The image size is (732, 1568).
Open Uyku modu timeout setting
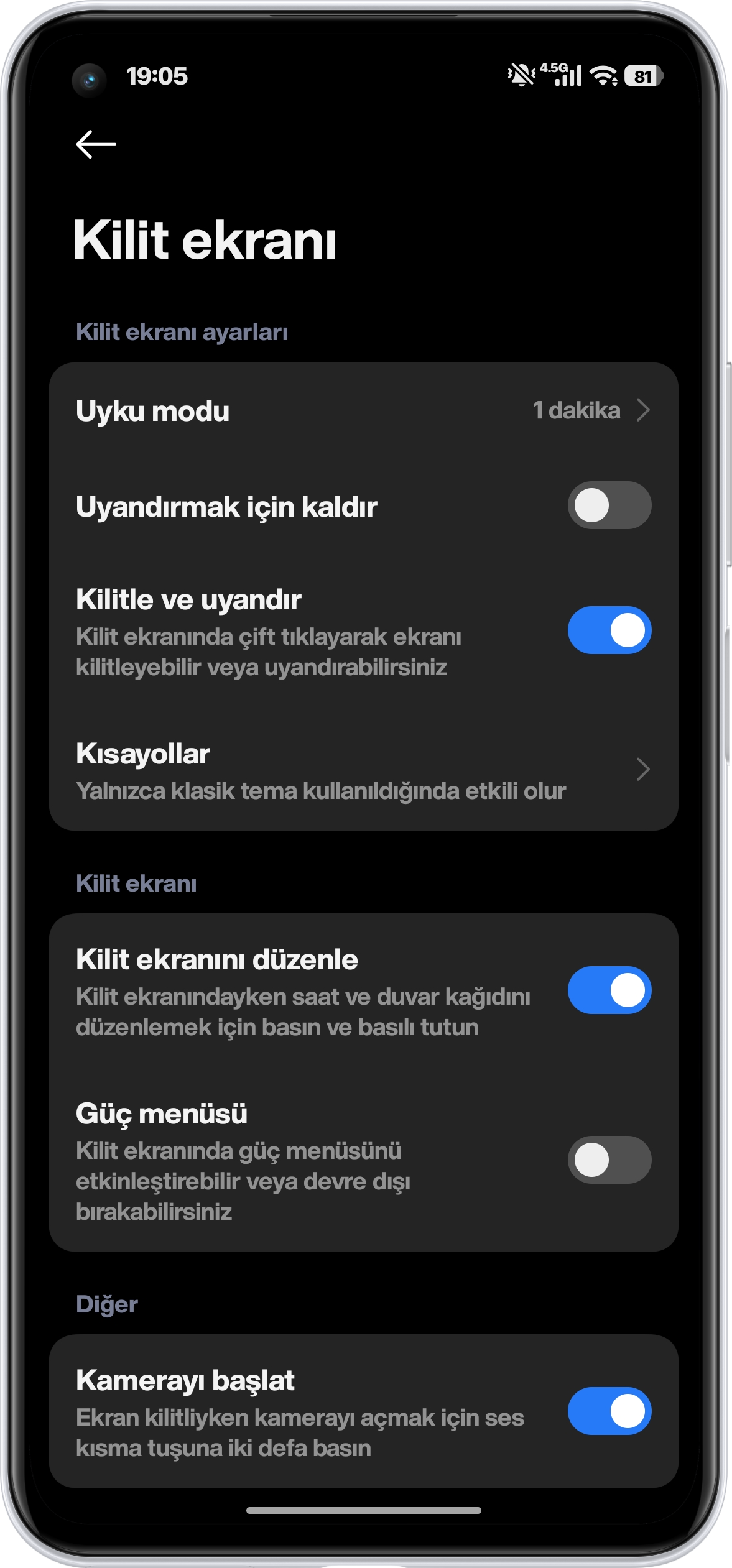pyautogui.click(x=363, y=411)
